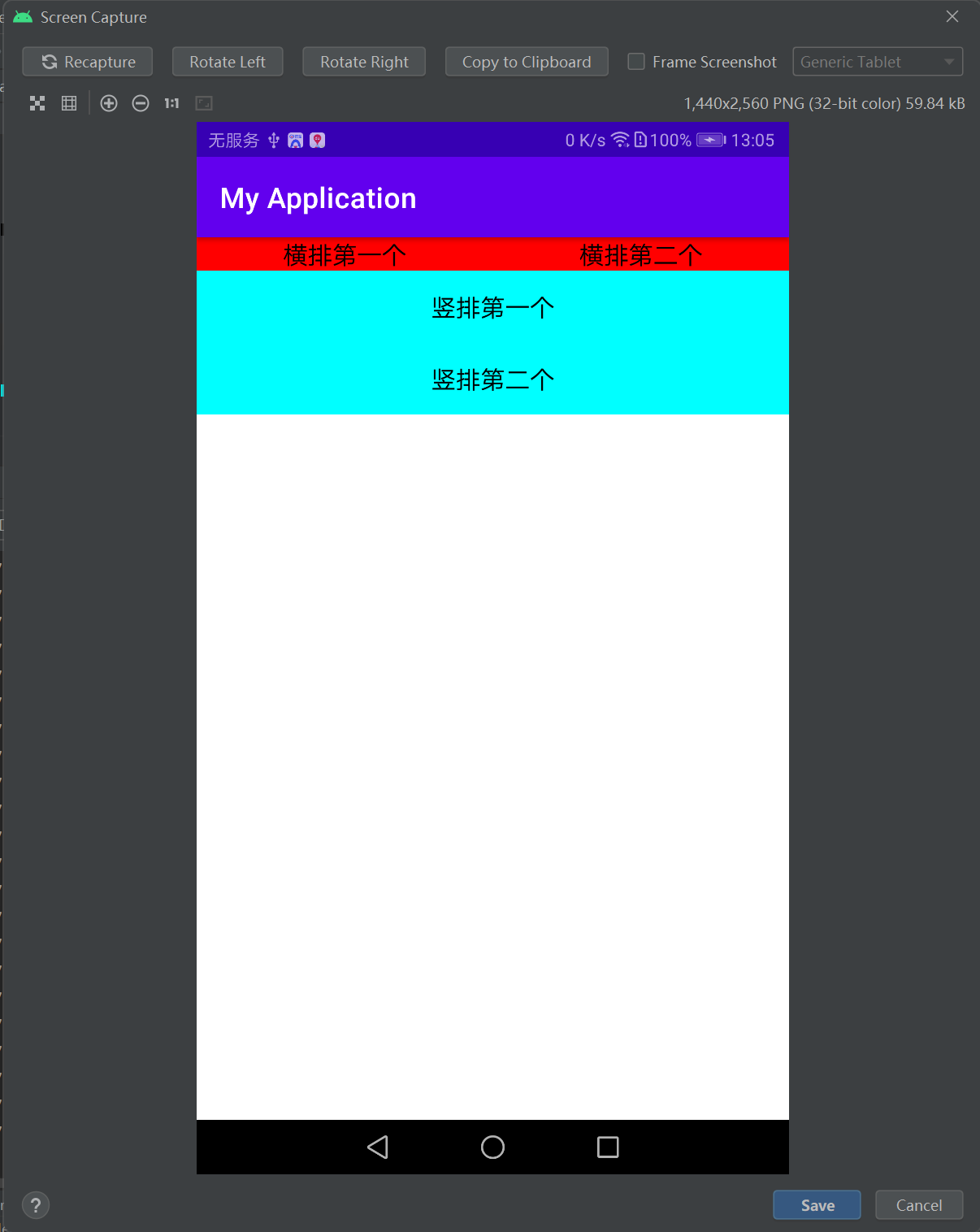The height and width of the screenshot is (1232, 980).
Task: Rotate the screenshot left
Action: tap(228, 62)
